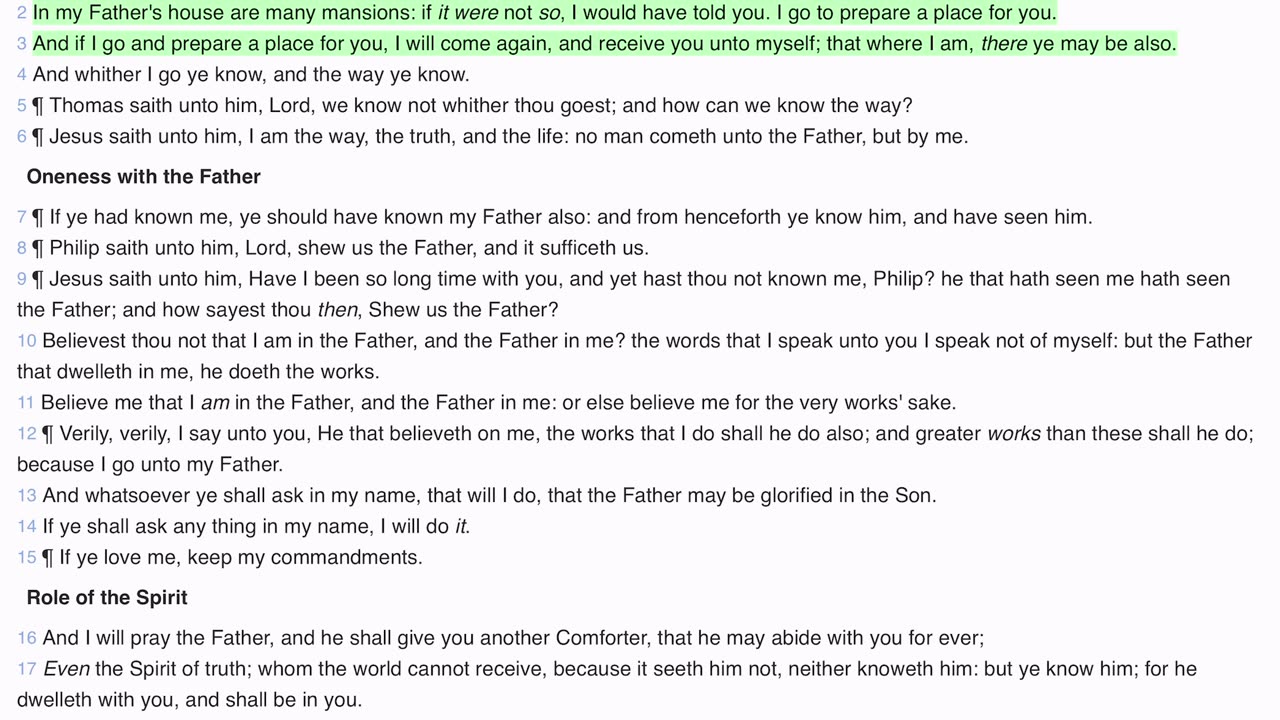Tap verse number 6
The width and height of the screenshot is (1280, 720).
(22, 137)
